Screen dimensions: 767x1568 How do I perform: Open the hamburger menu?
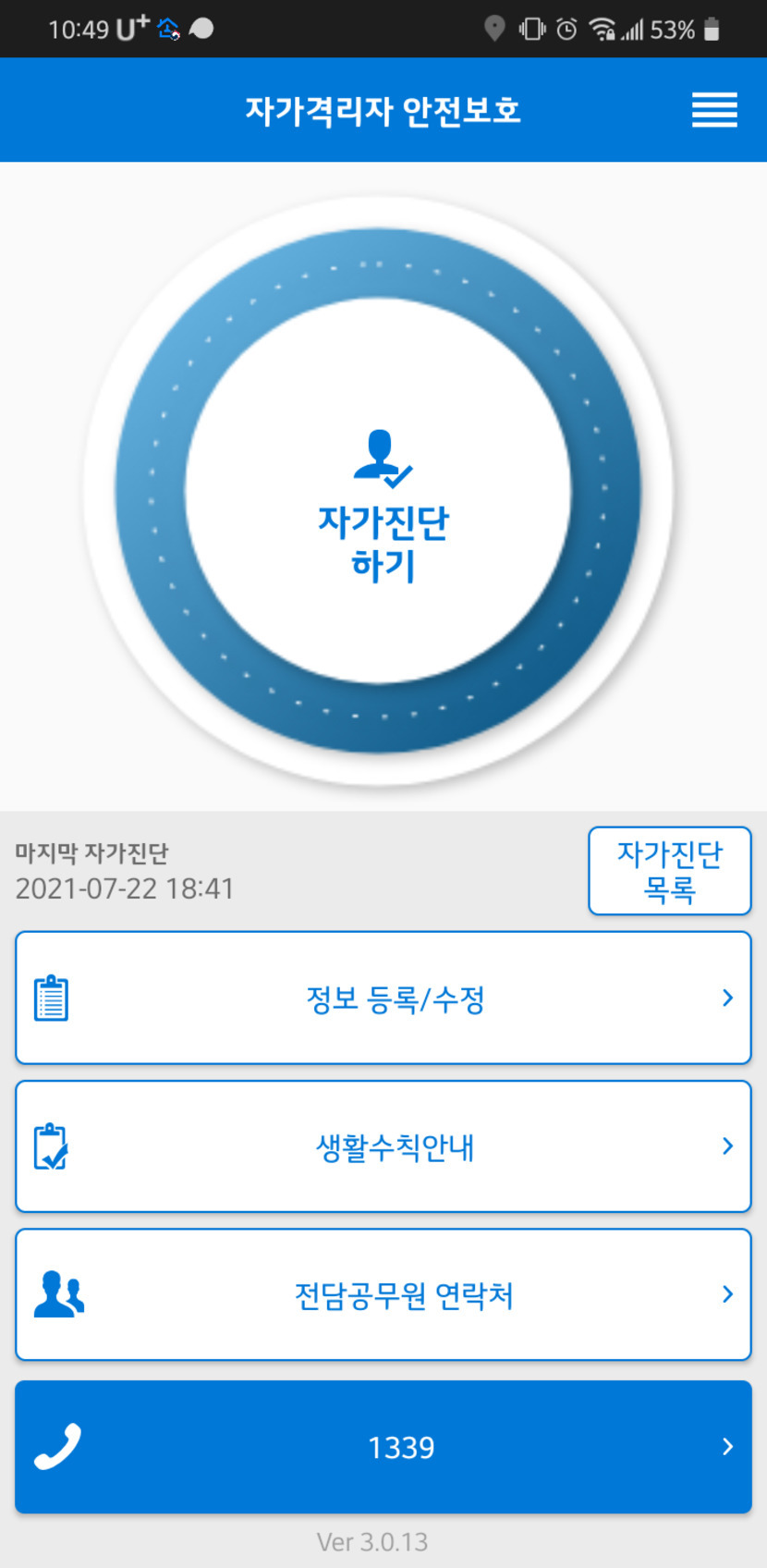[714, 110]
